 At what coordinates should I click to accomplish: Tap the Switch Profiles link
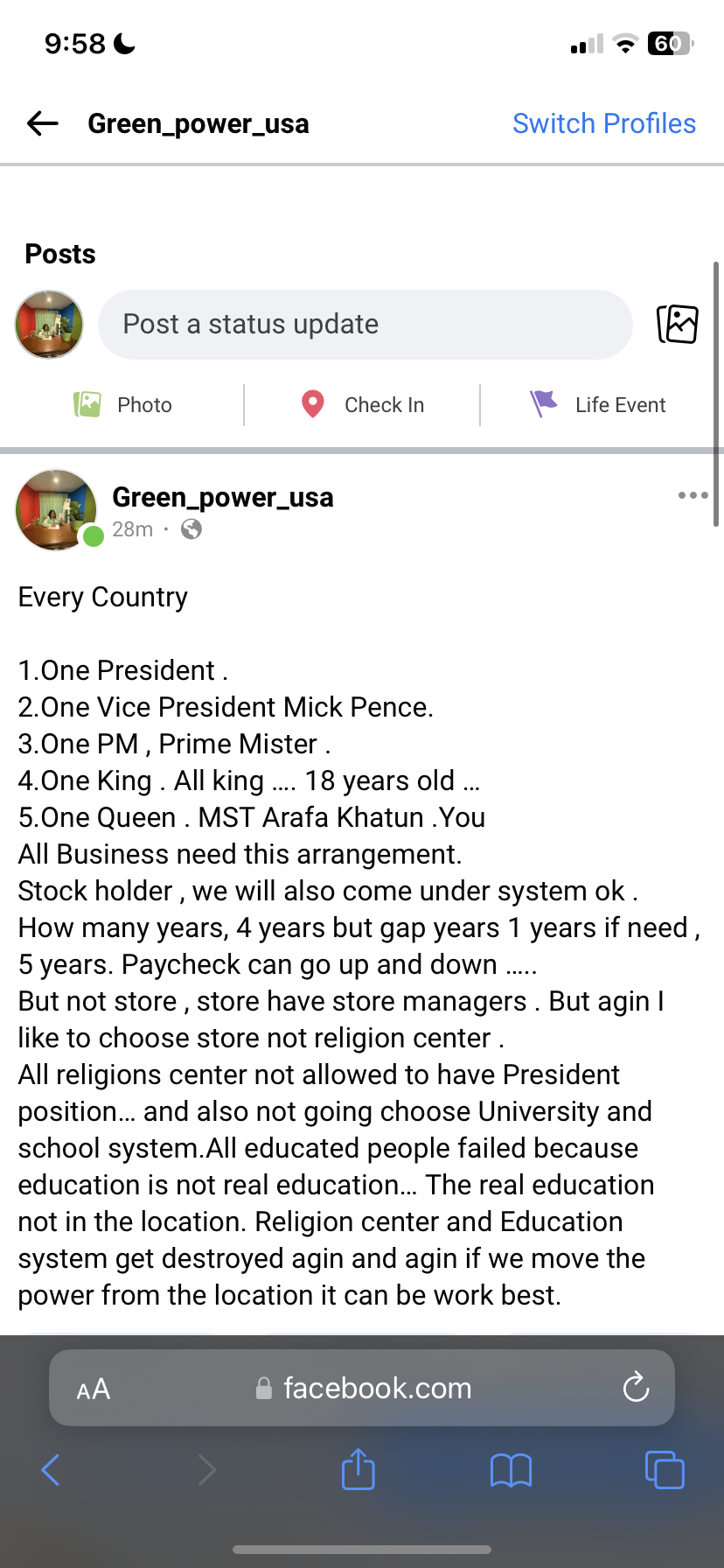point(603,123)
